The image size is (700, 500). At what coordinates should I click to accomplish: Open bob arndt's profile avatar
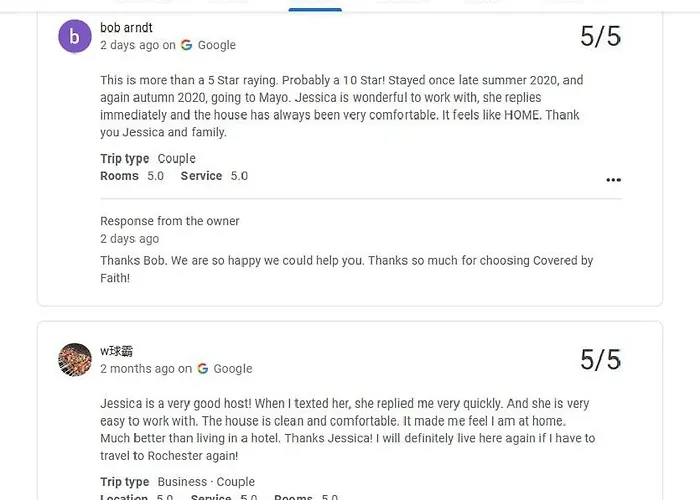[75, 36]
